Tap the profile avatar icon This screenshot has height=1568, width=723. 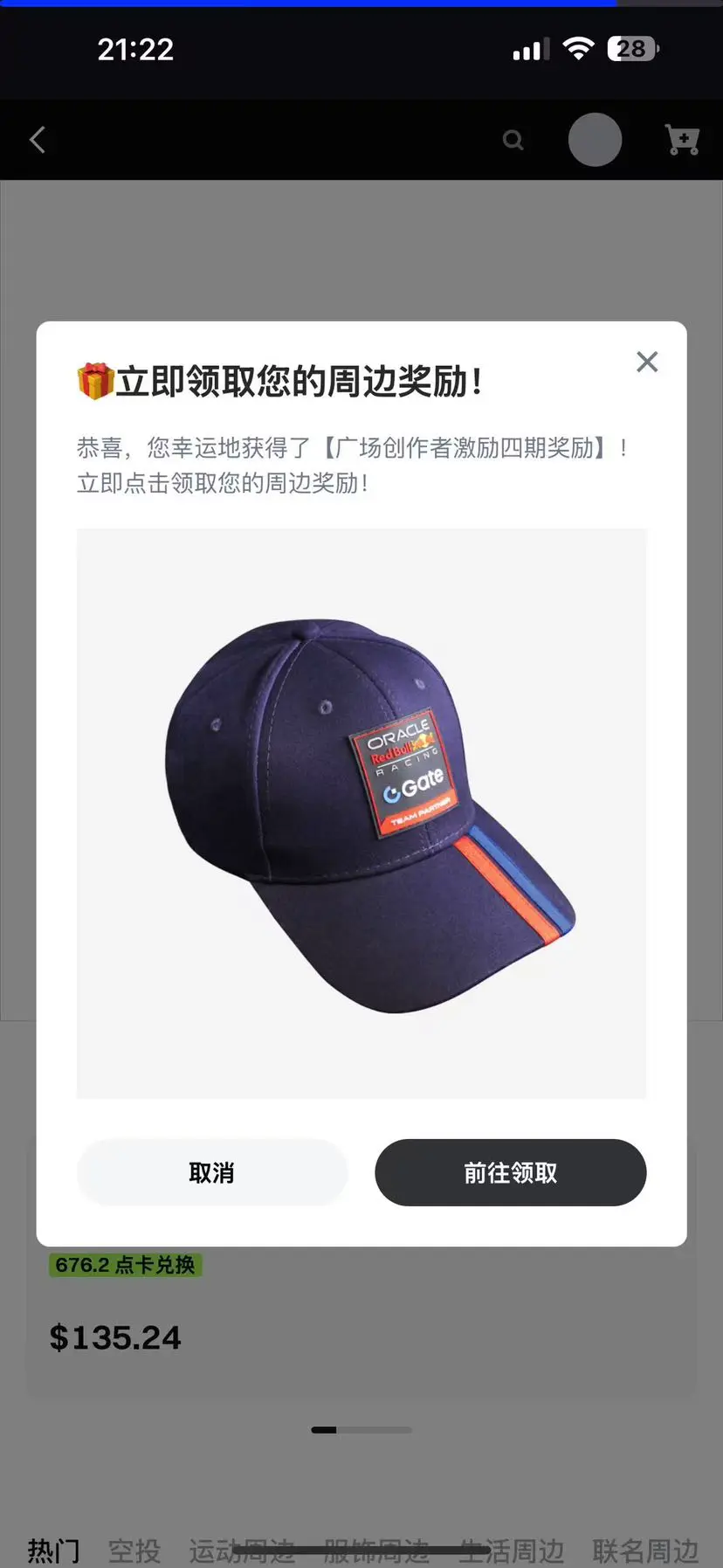point(595,139)
